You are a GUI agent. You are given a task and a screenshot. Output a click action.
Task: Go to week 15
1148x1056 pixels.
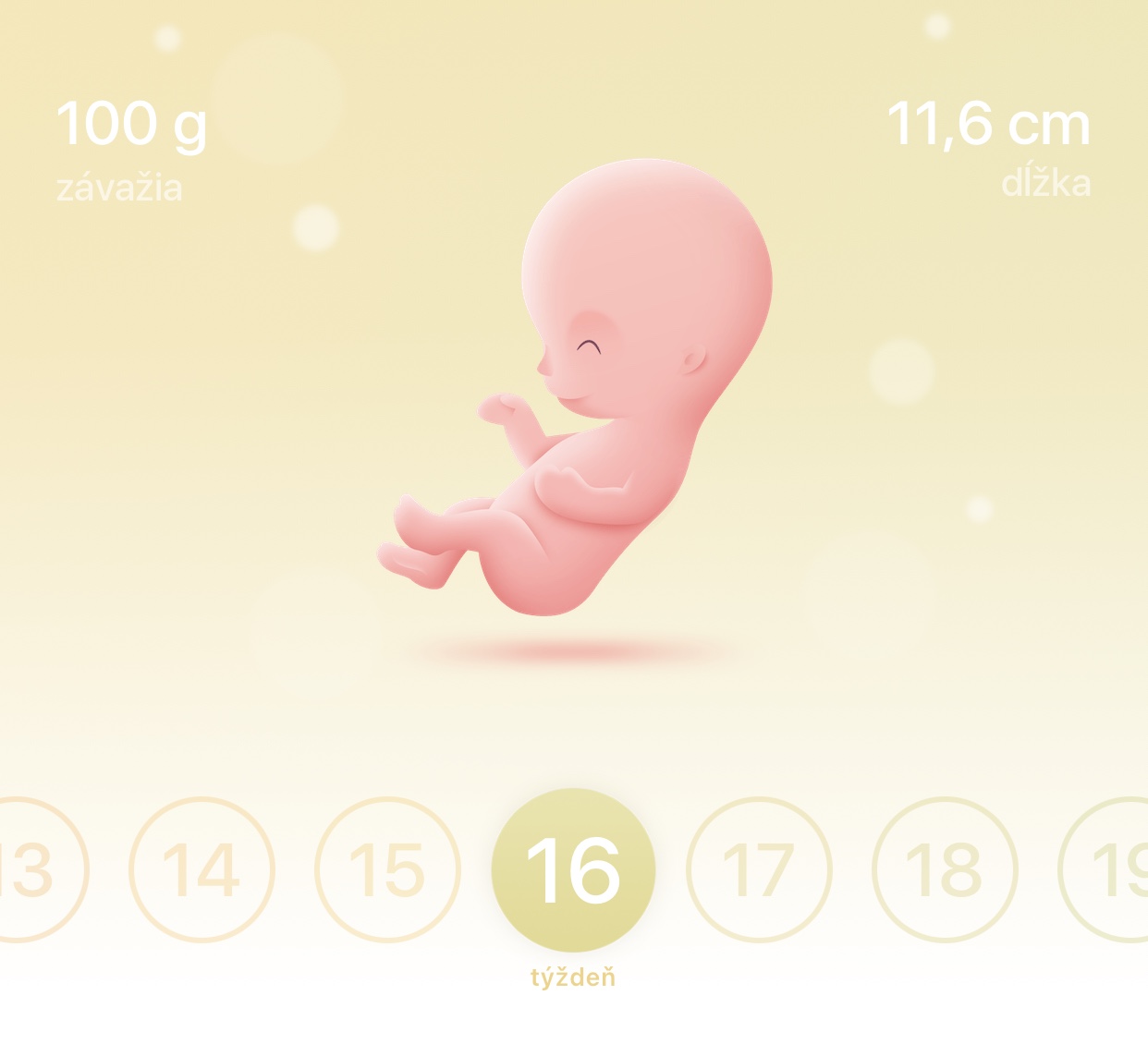[387, 869]
